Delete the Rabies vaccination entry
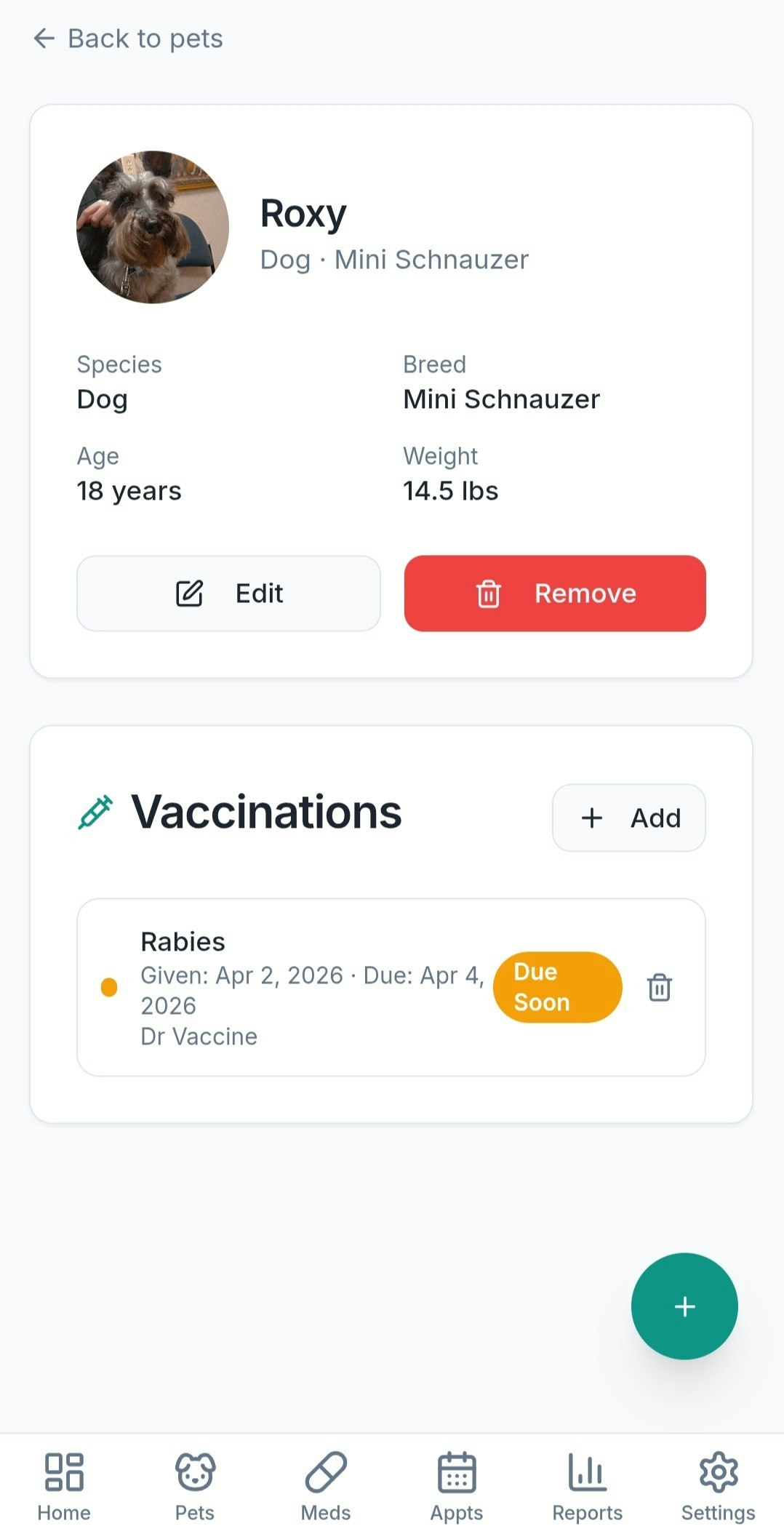The height and width of the screenshot is (1526, 784). [x=659, y=988]
